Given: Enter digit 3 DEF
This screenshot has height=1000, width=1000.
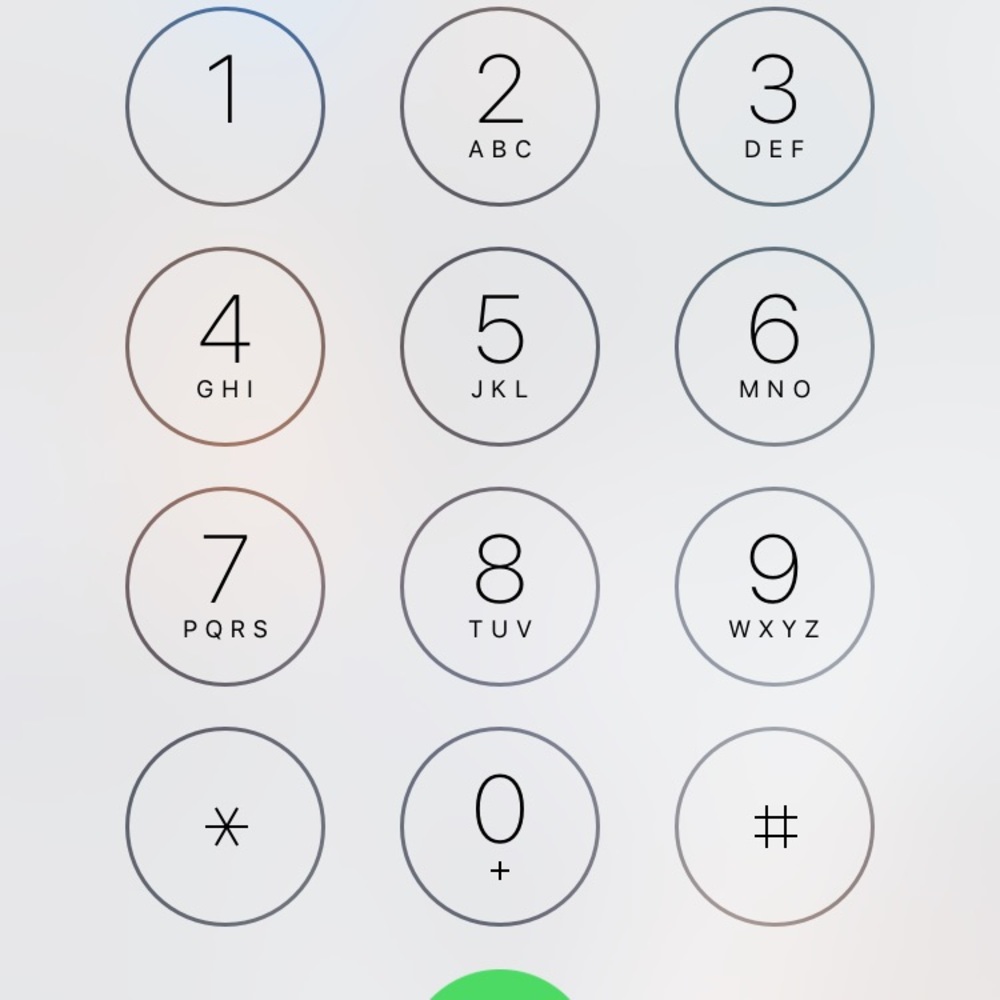Looking at the screenshot, I should [774, 106].
